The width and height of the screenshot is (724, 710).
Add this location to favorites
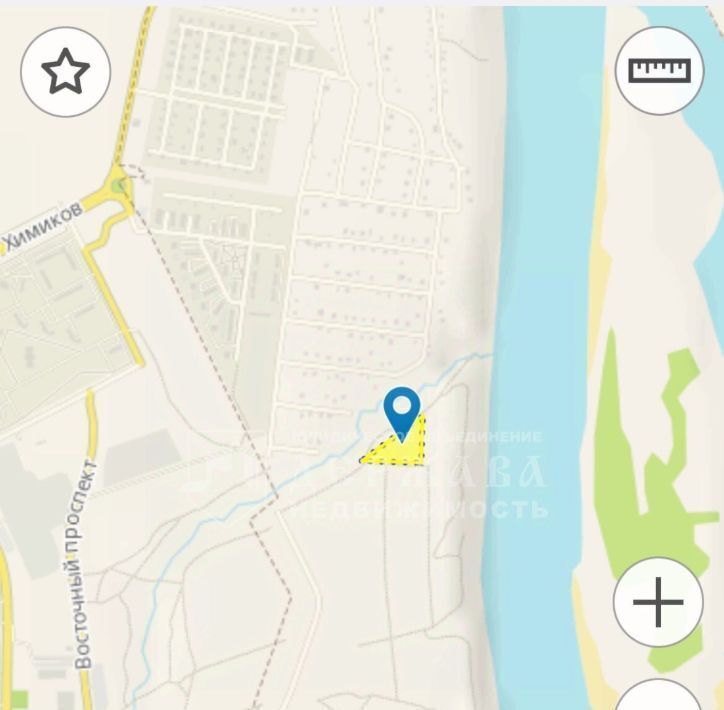(65, 72)
